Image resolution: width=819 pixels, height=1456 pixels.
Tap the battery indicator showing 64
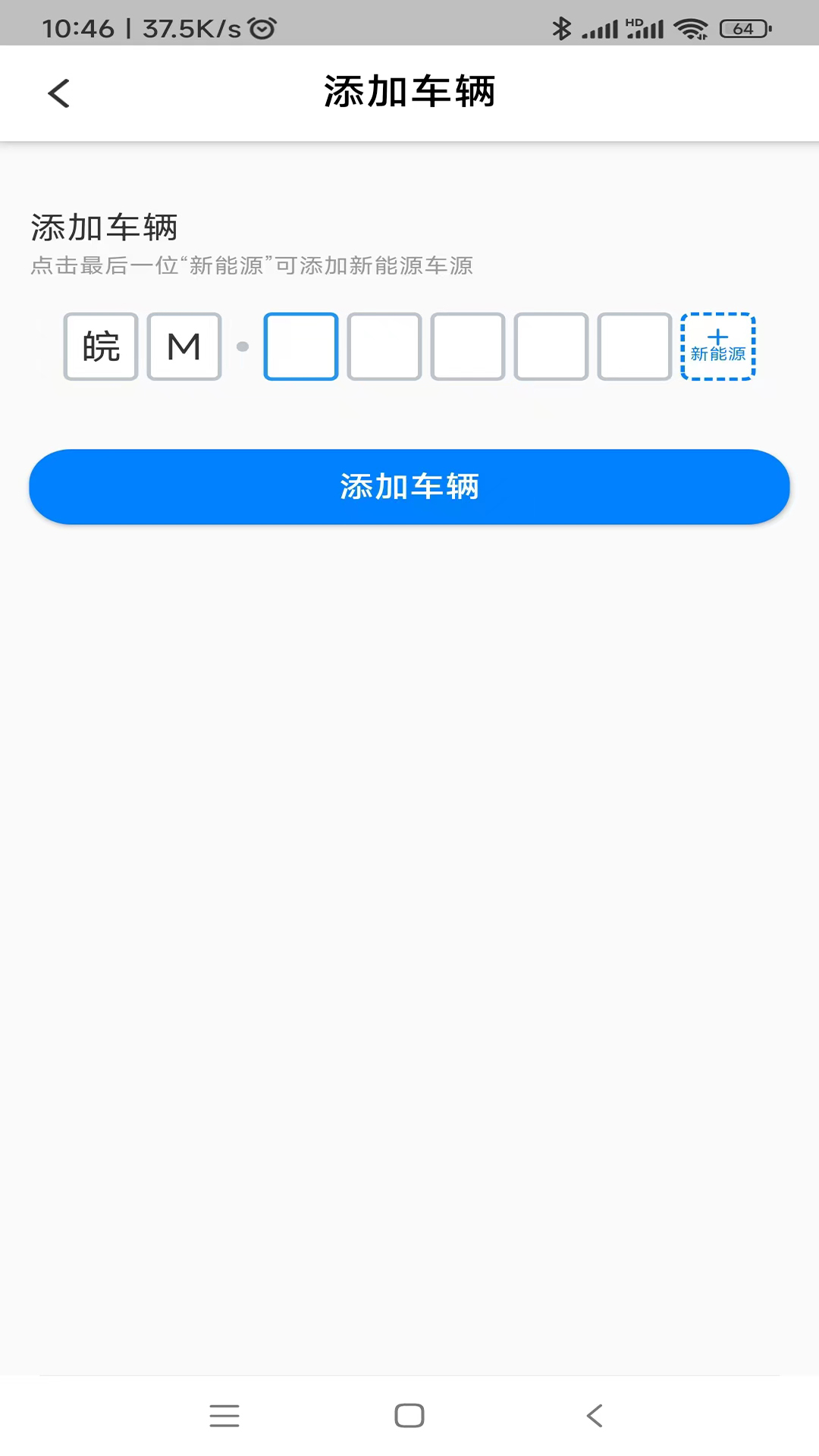(743, 29)
